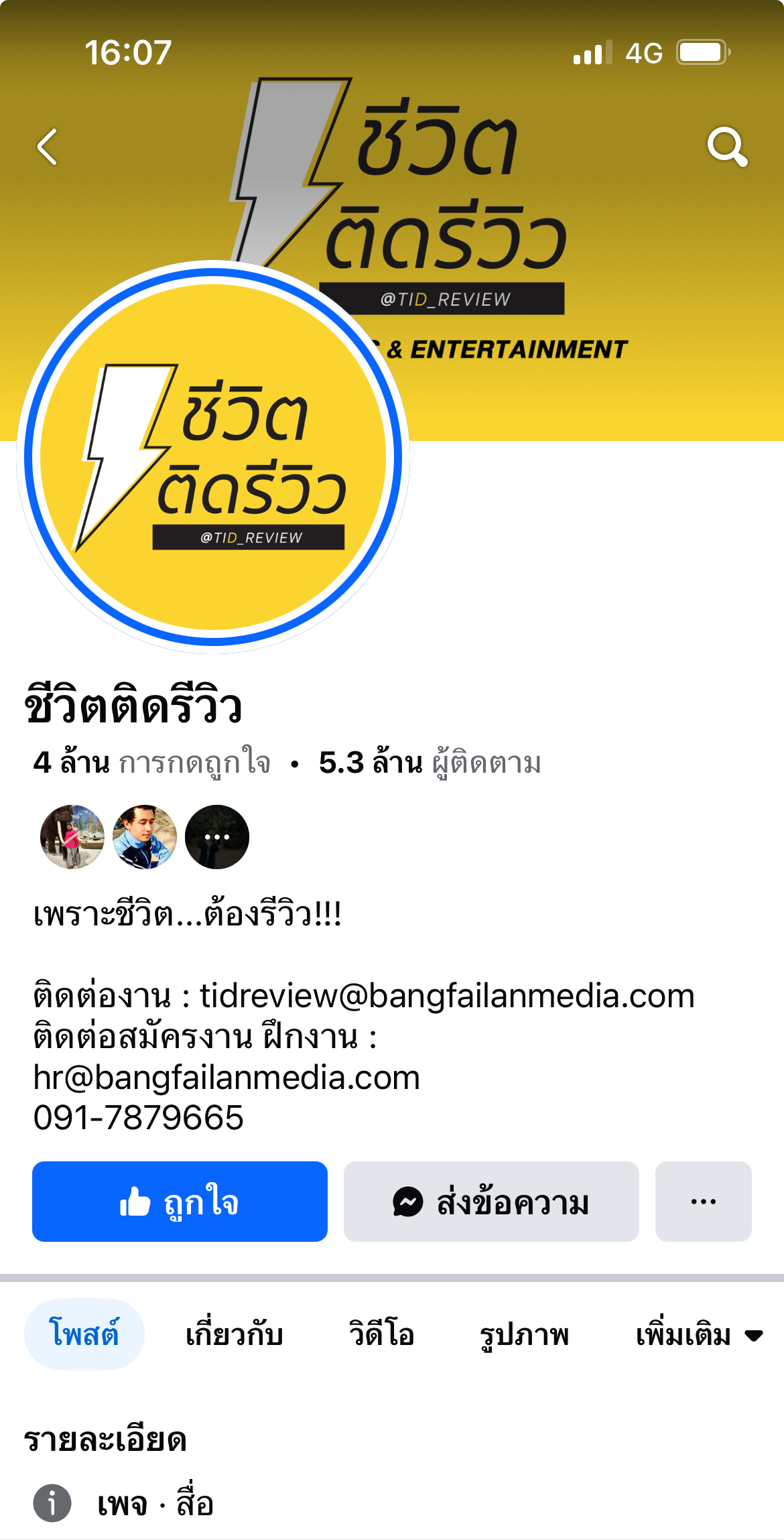Switch to the เกี่ยวกับ tab

pyautogui.click(x=234, y=1334)
